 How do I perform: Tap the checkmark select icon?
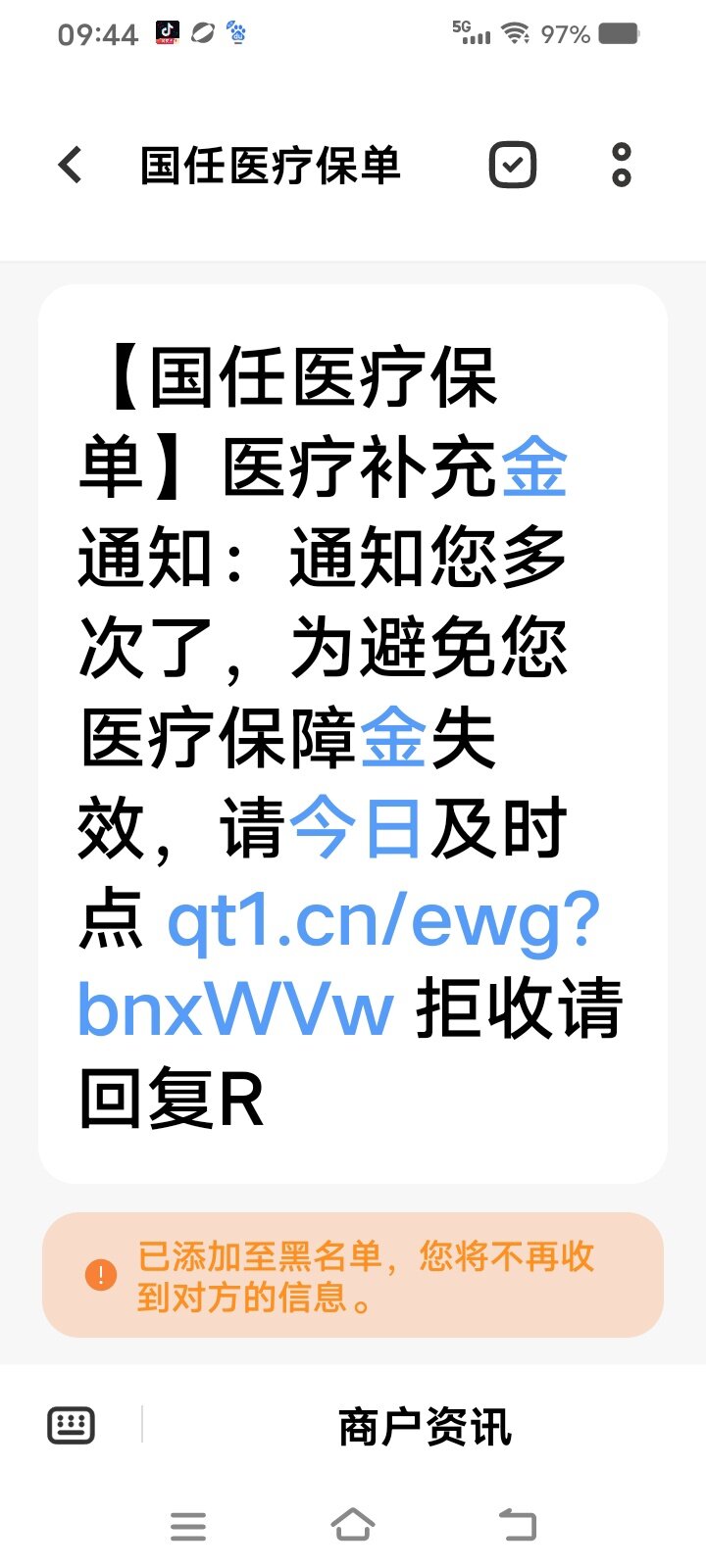[513, 165]
